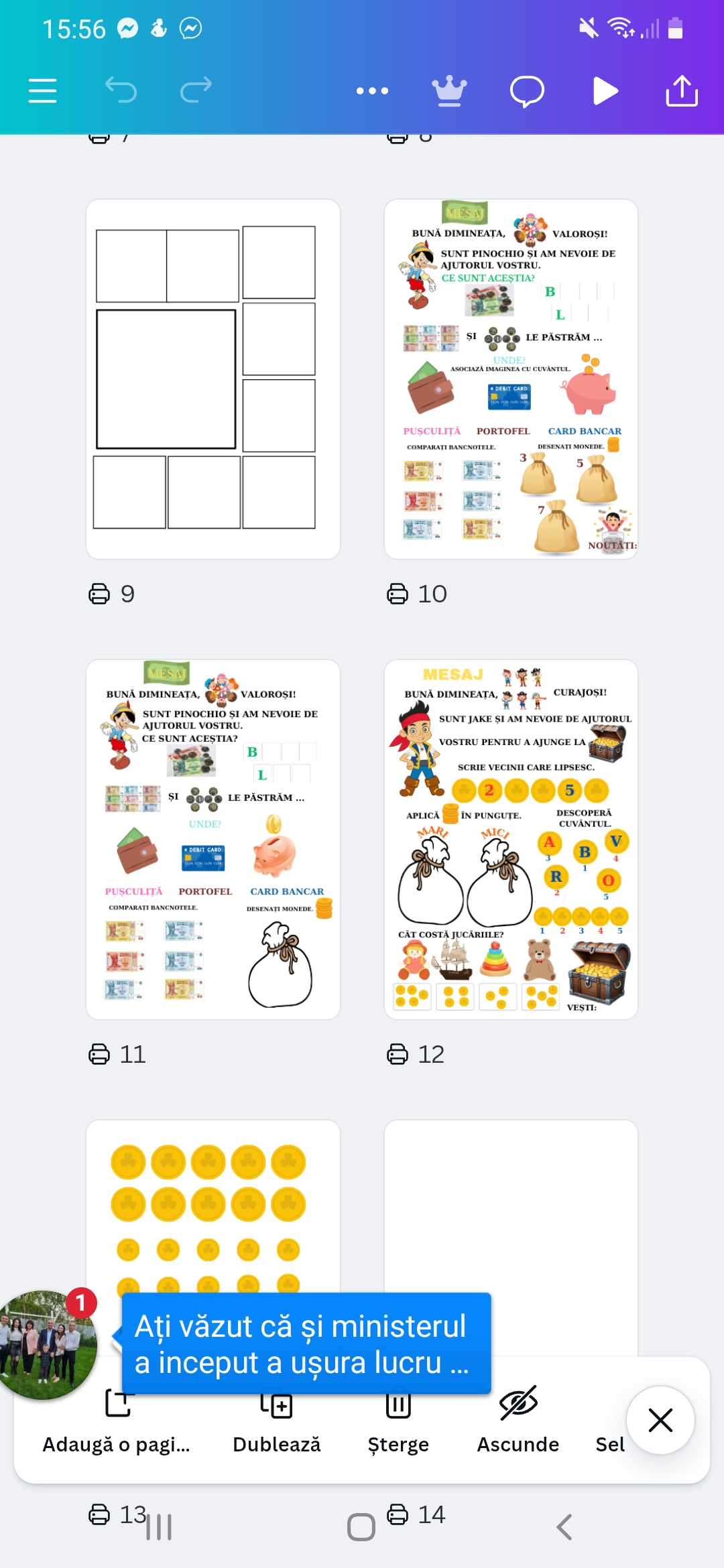Viewport: 724px width, 1568px height.
Task: Close the page actions toolbar
Action: click(x=660, y=1420)
